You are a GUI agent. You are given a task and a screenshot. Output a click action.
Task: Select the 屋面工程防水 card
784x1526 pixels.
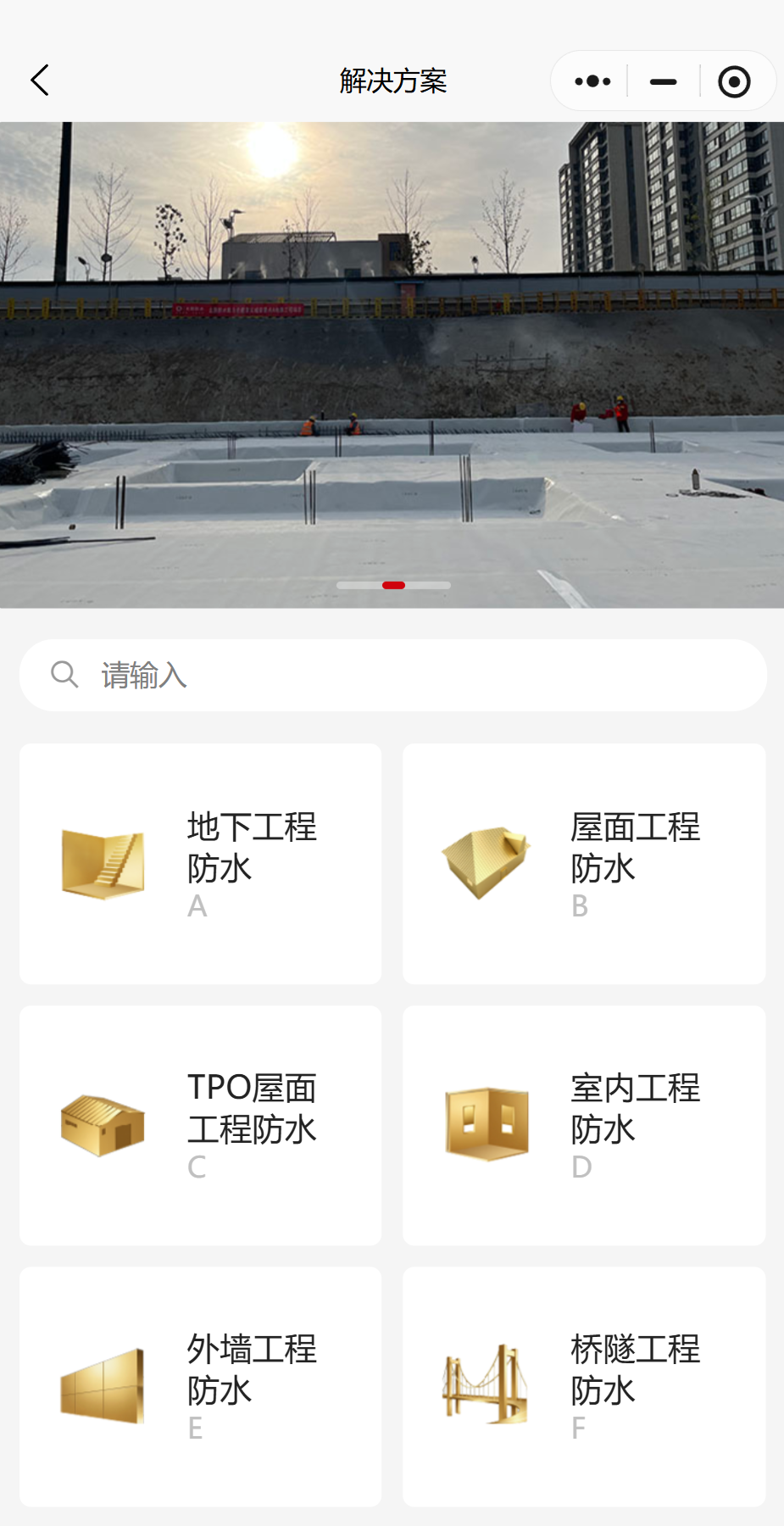click(584, 864)
